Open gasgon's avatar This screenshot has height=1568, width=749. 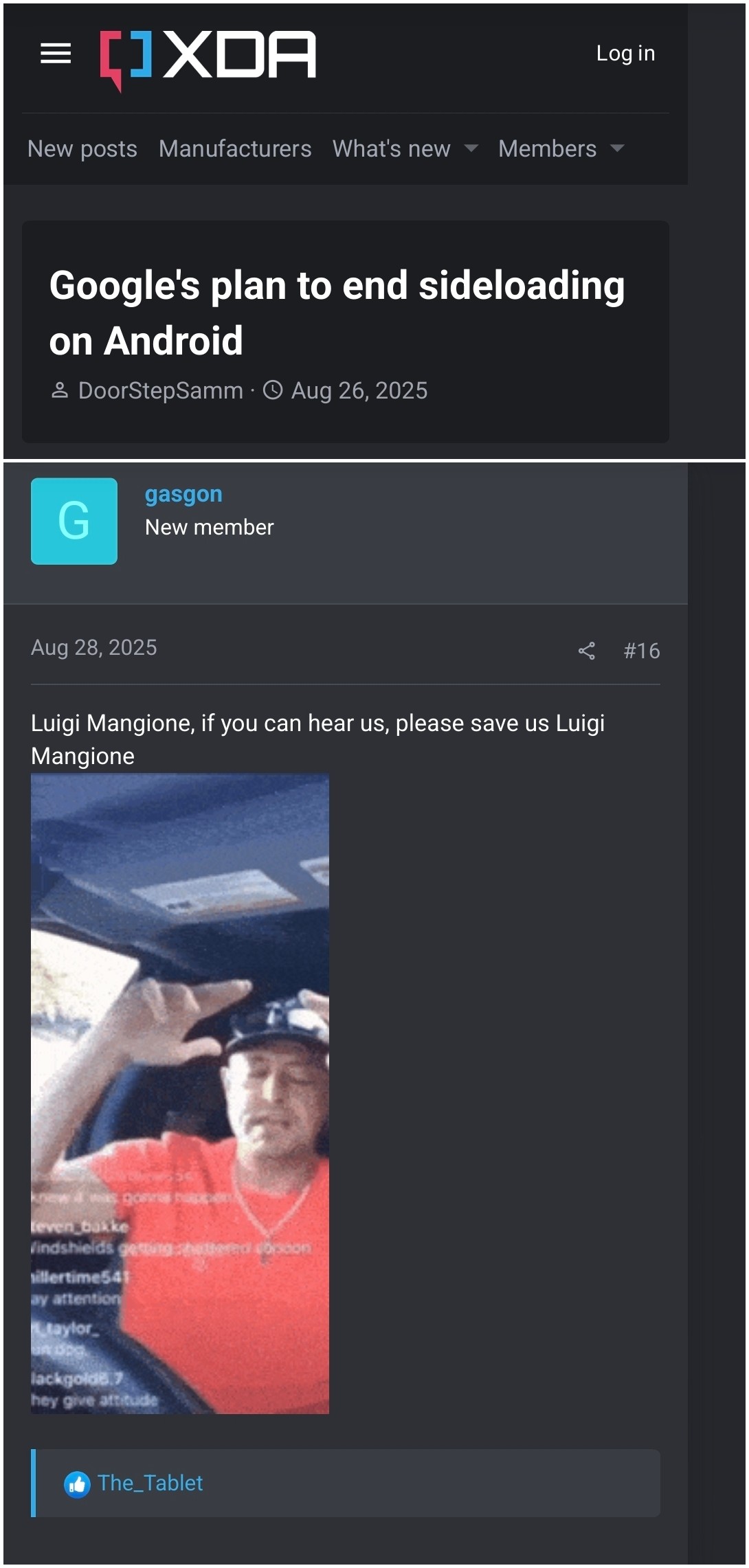[74, 521]
